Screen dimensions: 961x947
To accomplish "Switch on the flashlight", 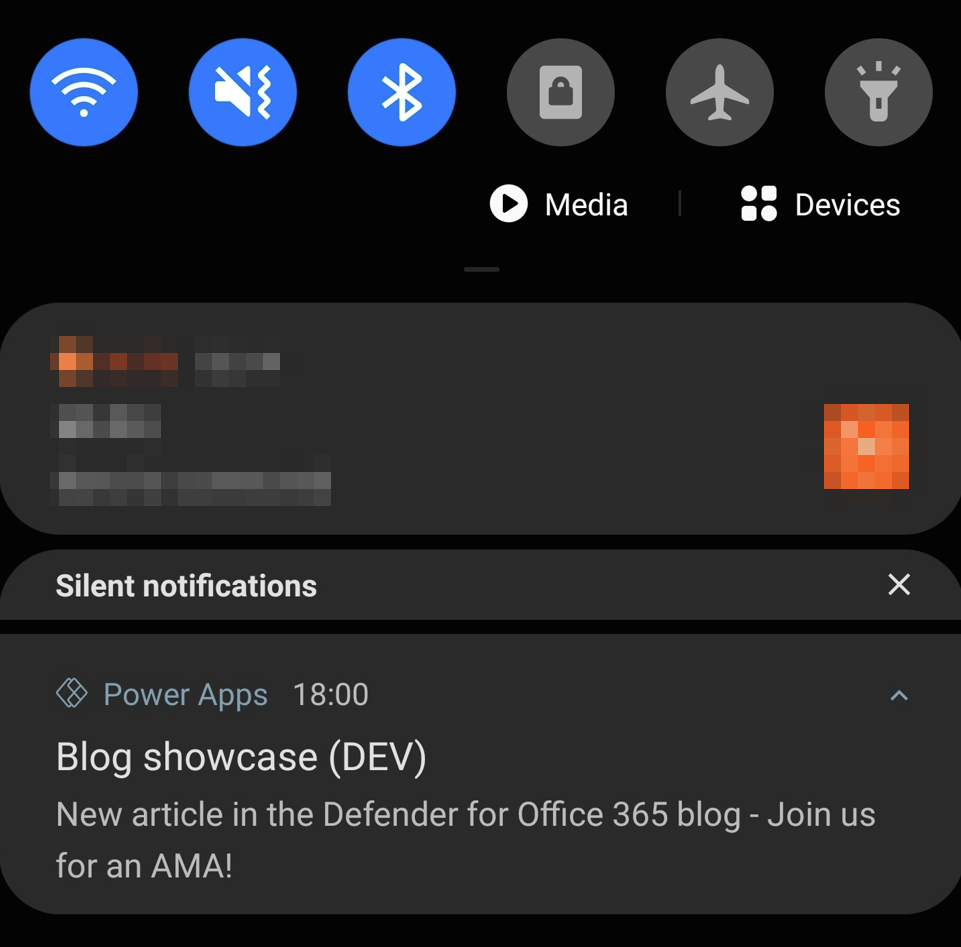I will click(878, 93).
